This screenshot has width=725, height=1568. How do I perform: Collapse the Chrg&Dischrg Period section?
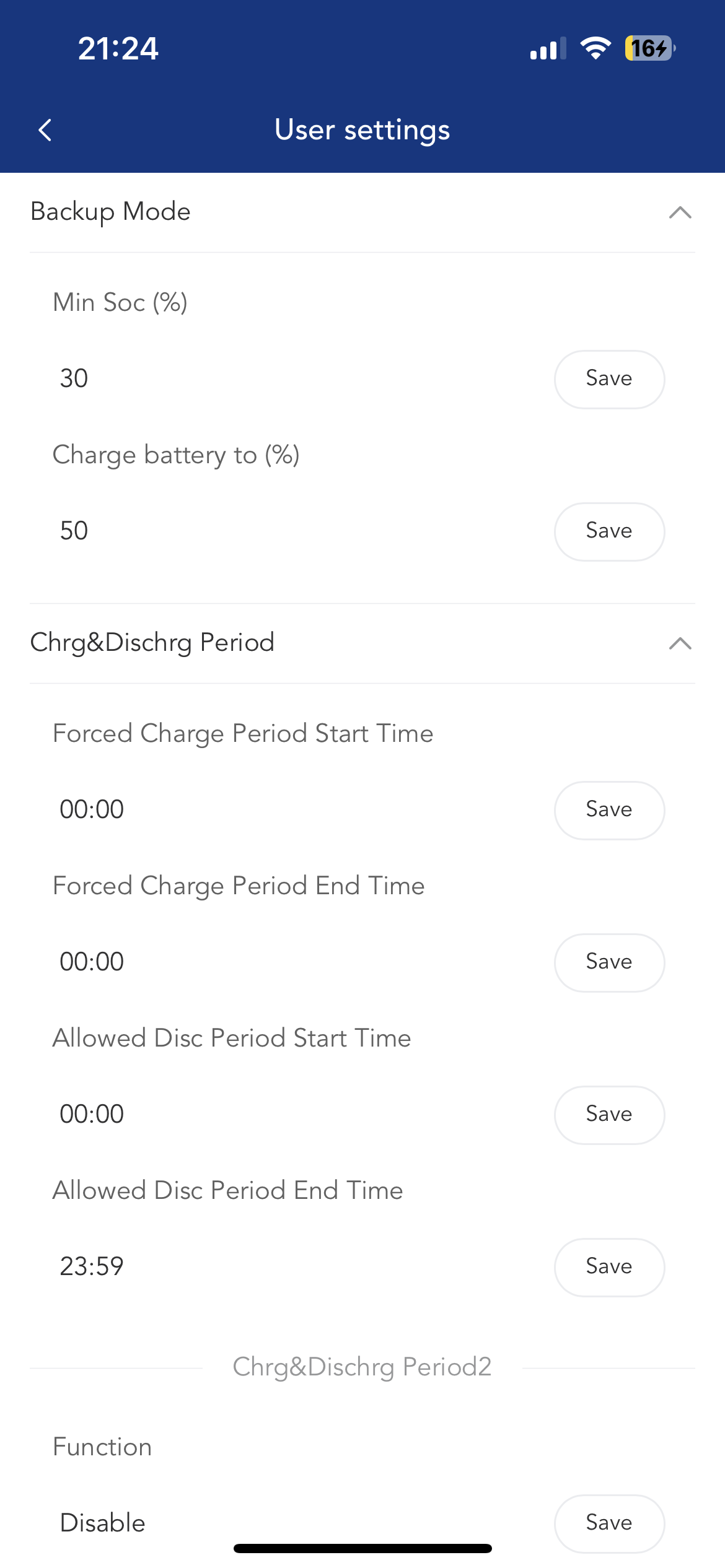[x=680, y=643]
